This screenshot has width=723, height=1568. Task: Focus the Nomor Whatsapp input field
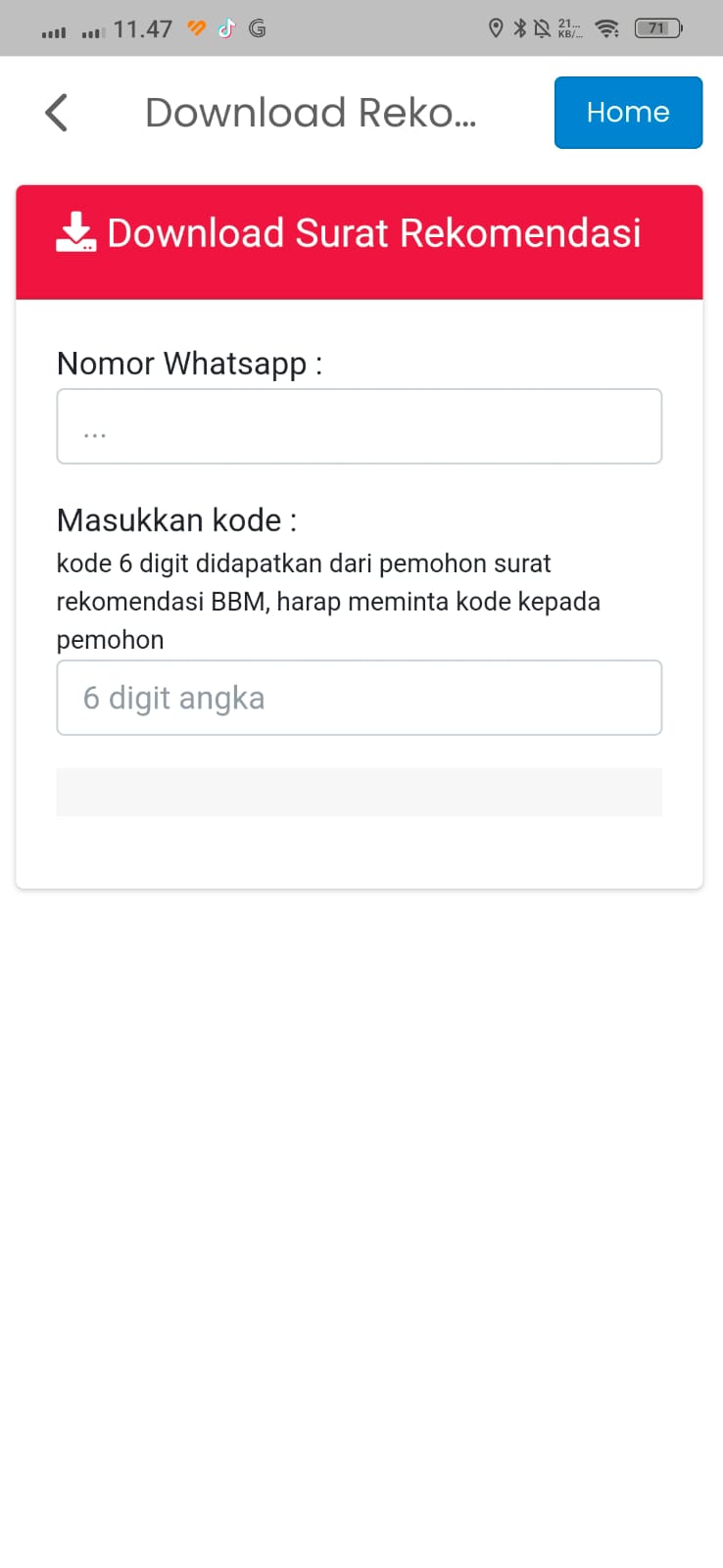360,426
